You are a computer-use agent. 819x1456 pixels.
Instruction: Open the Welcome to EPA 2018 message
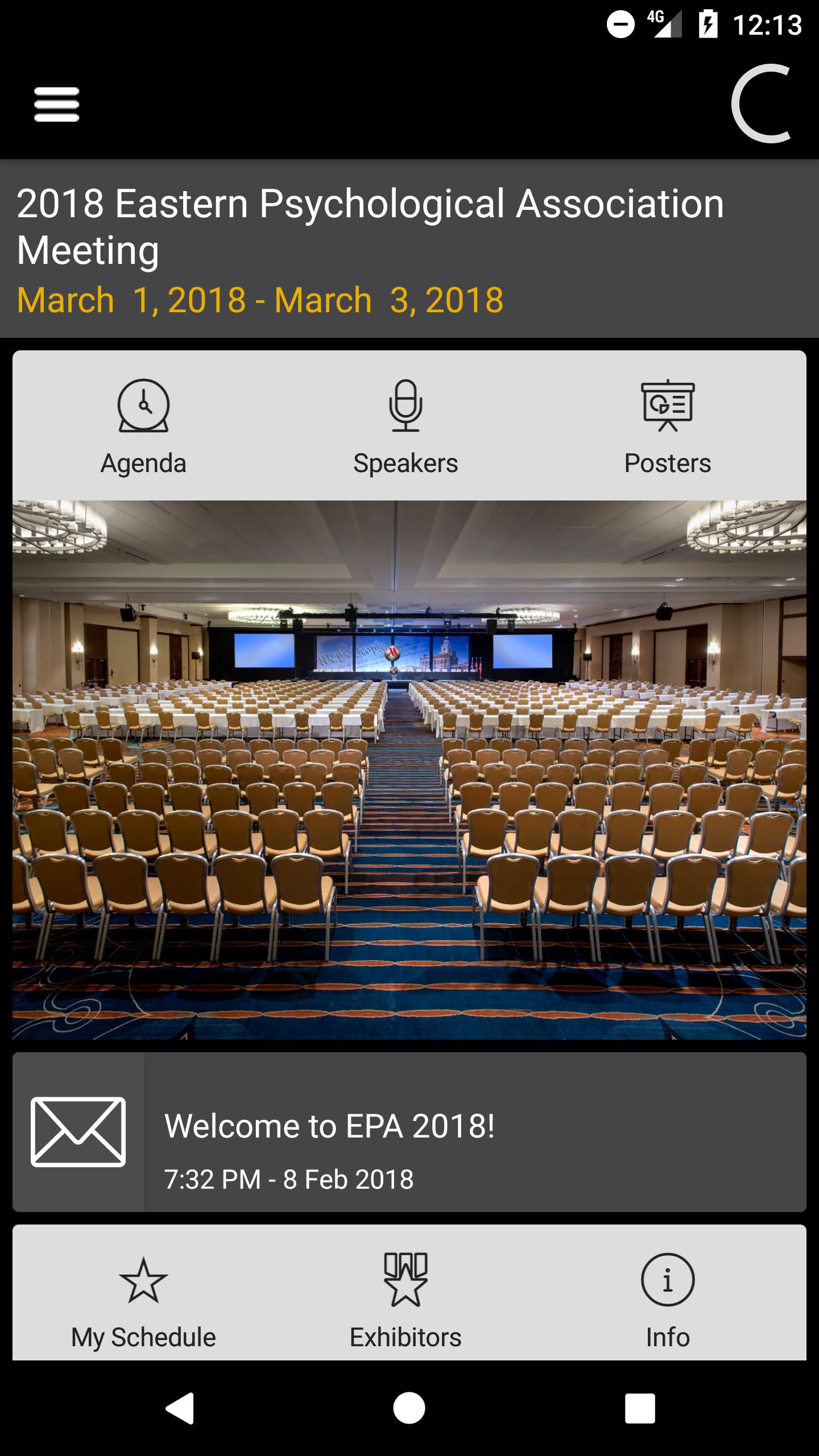(409, 1132)
